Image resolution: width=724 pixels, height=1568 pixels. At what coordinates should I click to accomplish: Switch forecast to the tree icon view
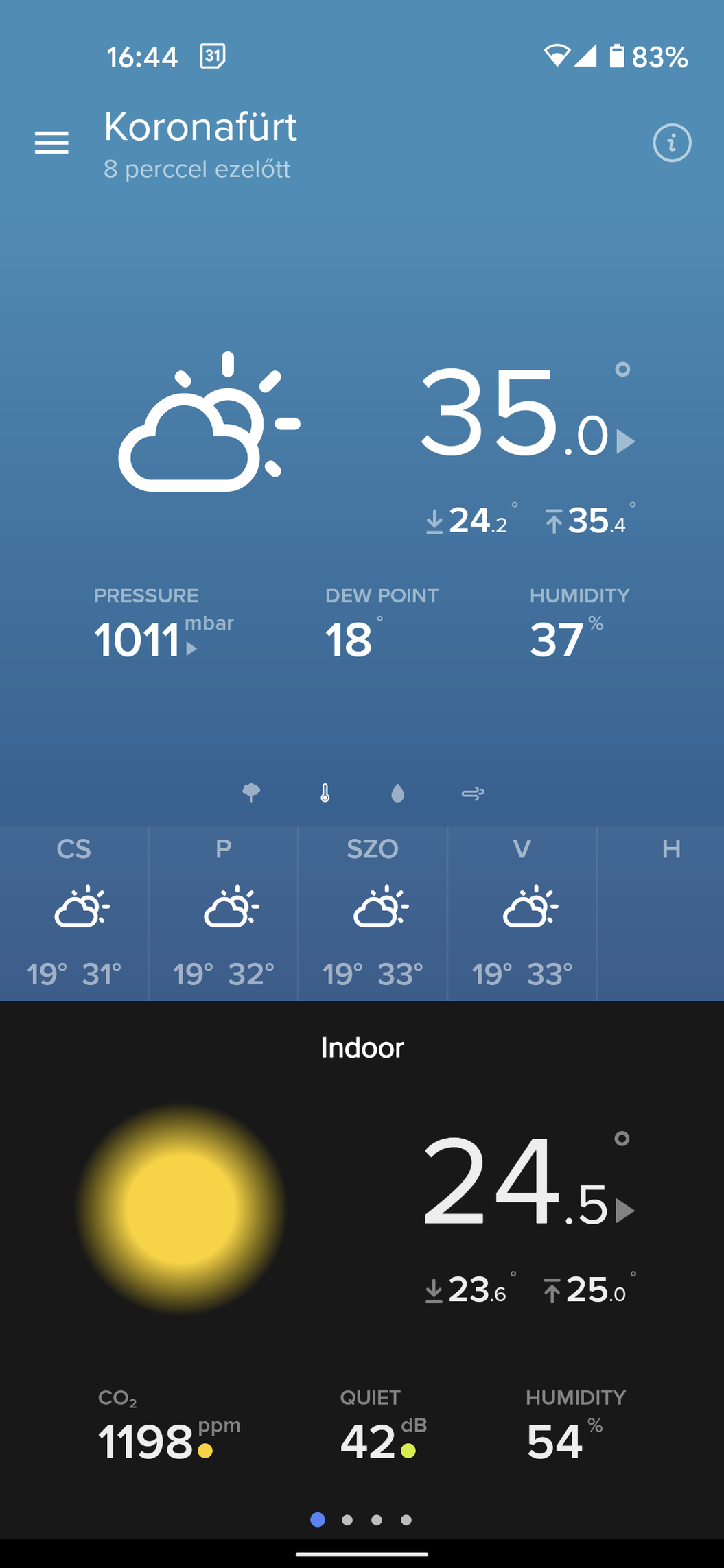[252, 793]
